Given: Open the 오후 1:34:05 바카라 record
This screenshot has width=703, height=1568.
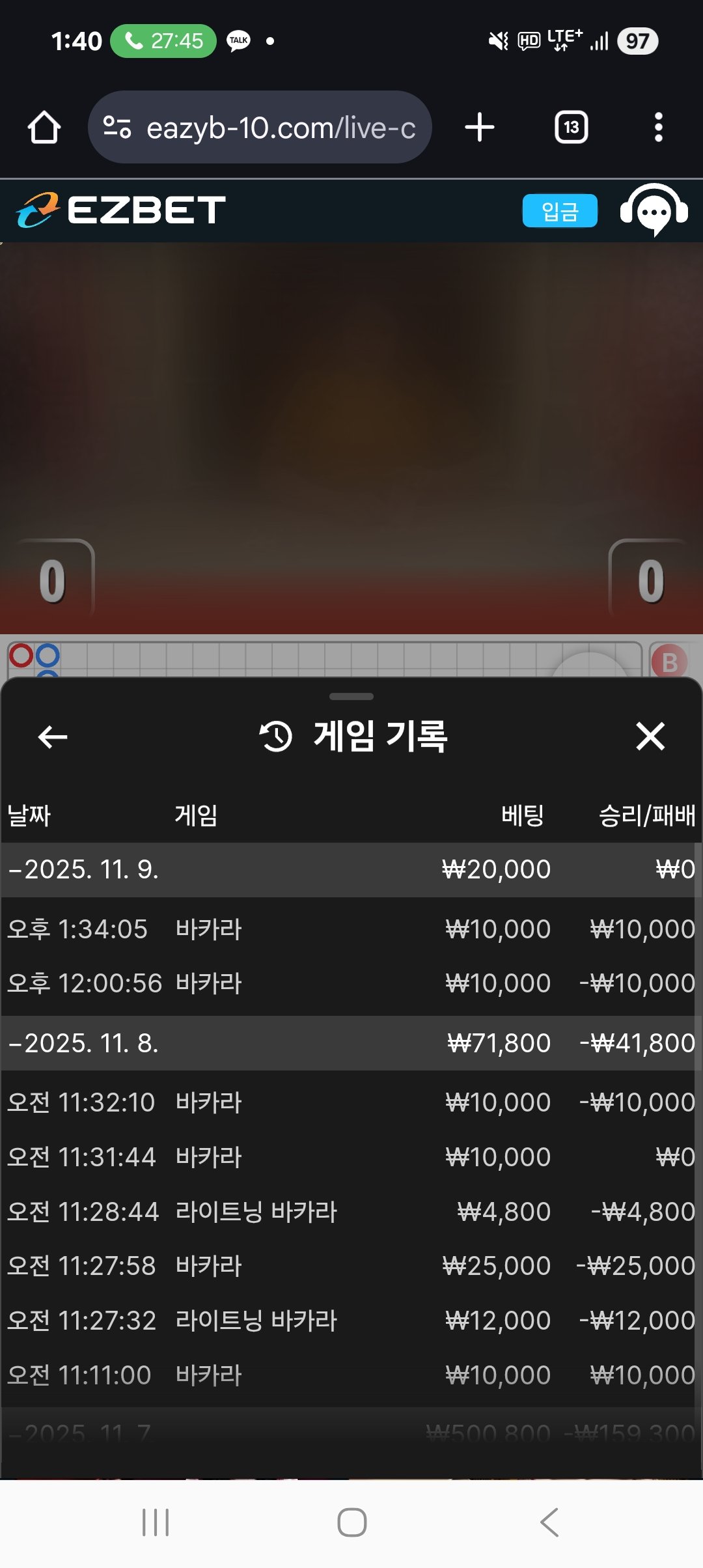Looking at the screenshot, I should (x=350, y=929).
